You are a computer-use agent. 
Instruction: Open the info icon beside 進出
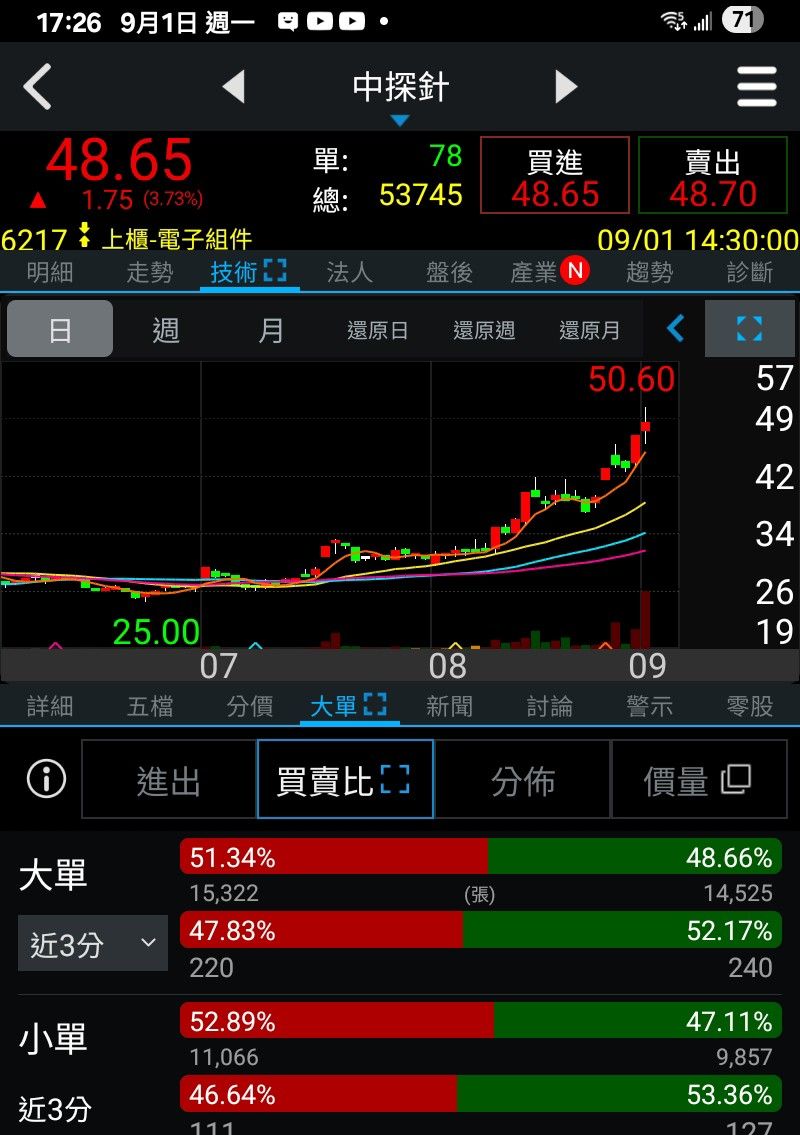pyautogui.click(x=45, y=779)
